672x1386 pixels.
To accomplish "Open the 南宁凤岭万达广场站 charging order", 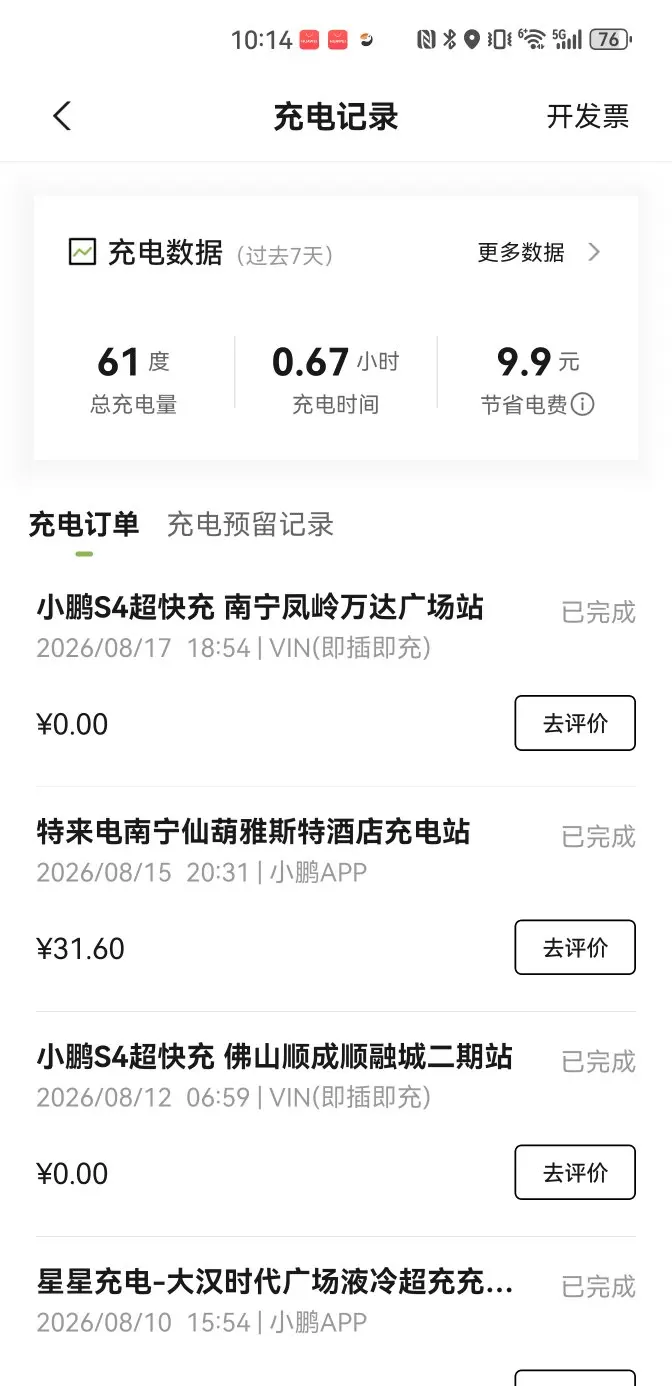I will [x=336, y=674].
